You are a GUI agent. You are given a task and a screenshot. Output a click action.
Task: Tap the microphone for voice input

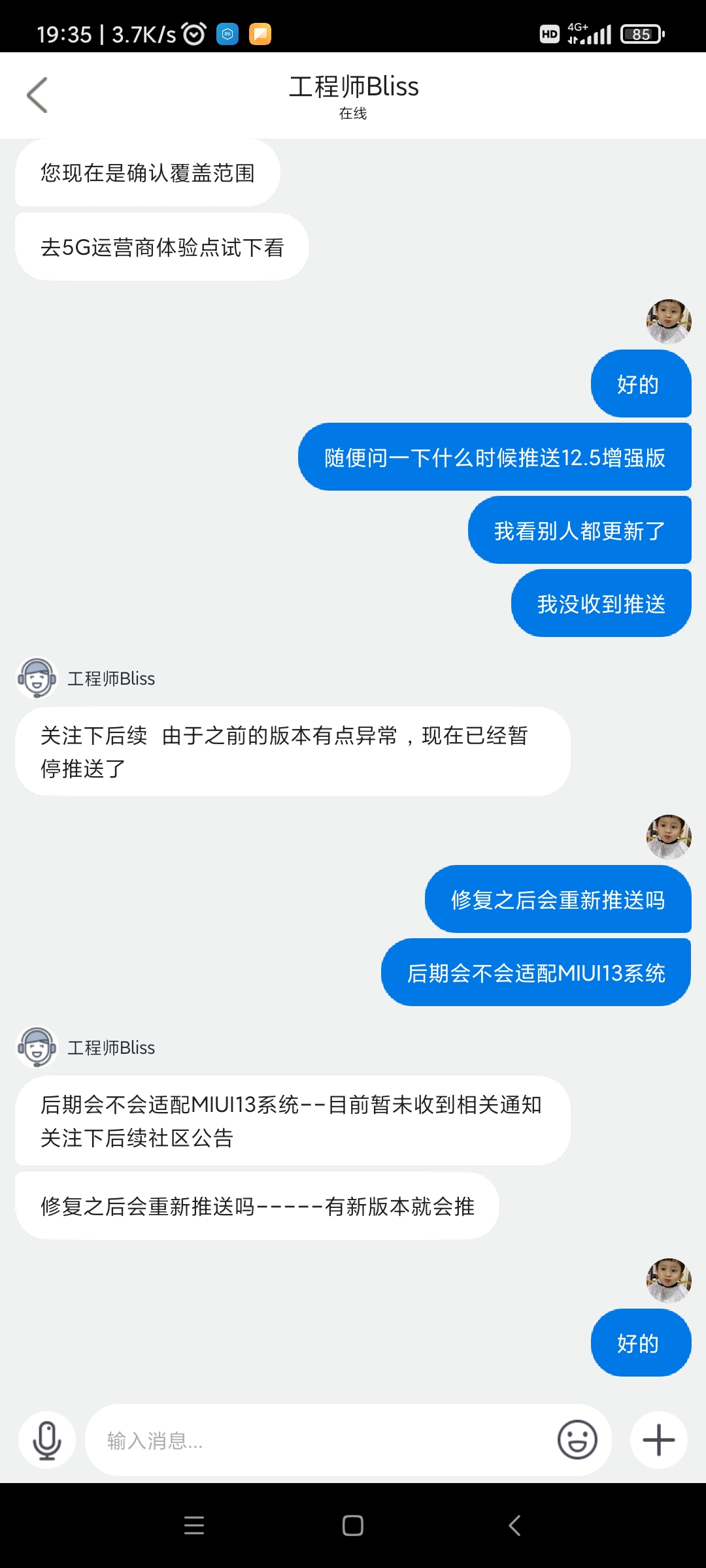click(47, 1440)
